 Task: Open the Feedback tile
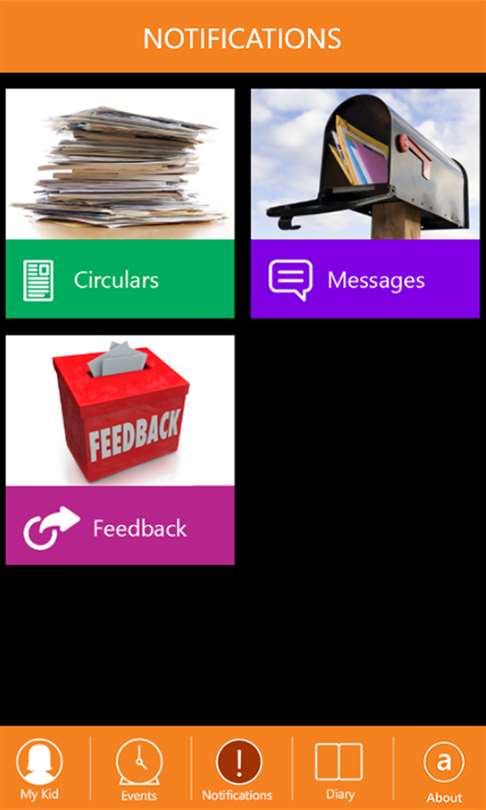pos(120,450)
